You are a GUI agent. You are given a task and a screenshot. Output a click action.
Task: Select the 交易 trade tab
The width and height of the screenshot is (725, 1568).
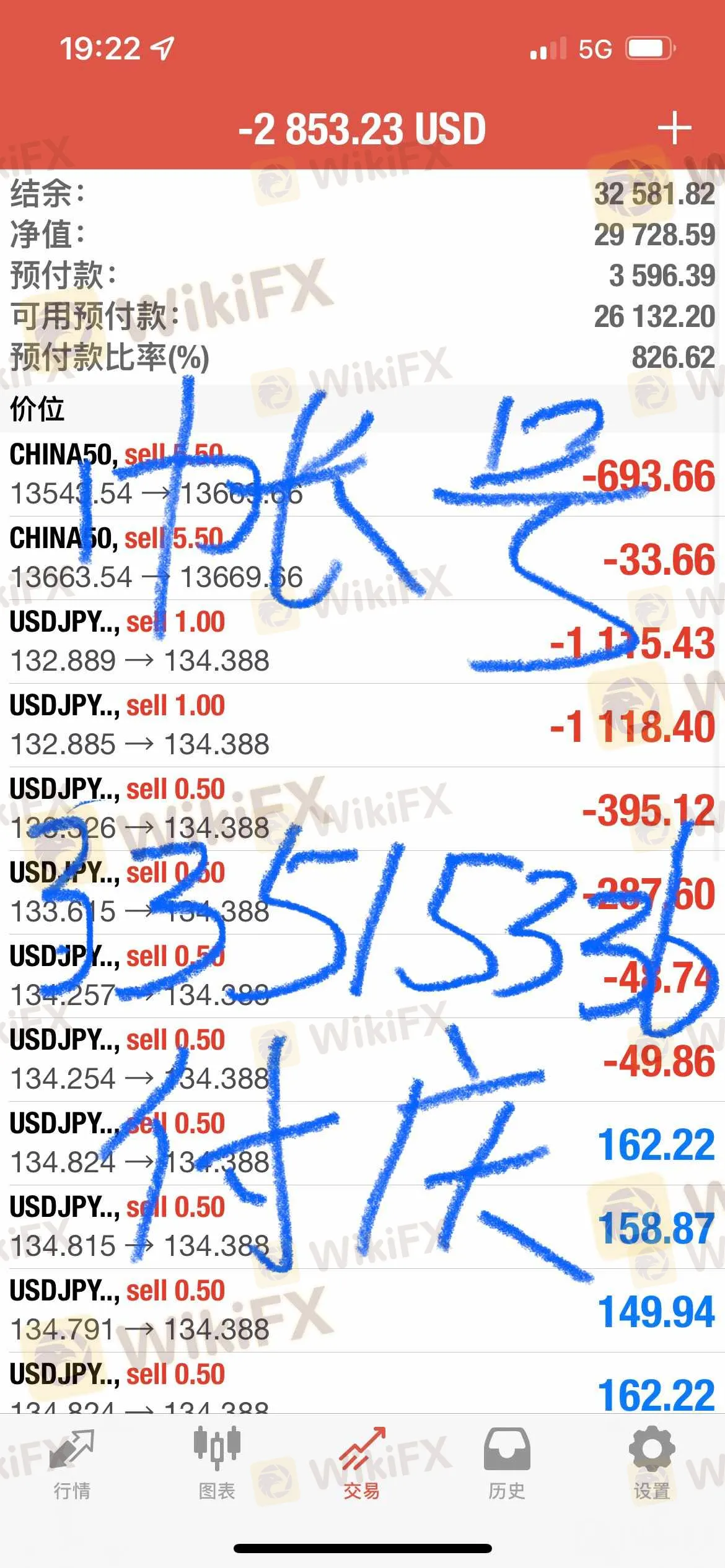[362, 1463]
